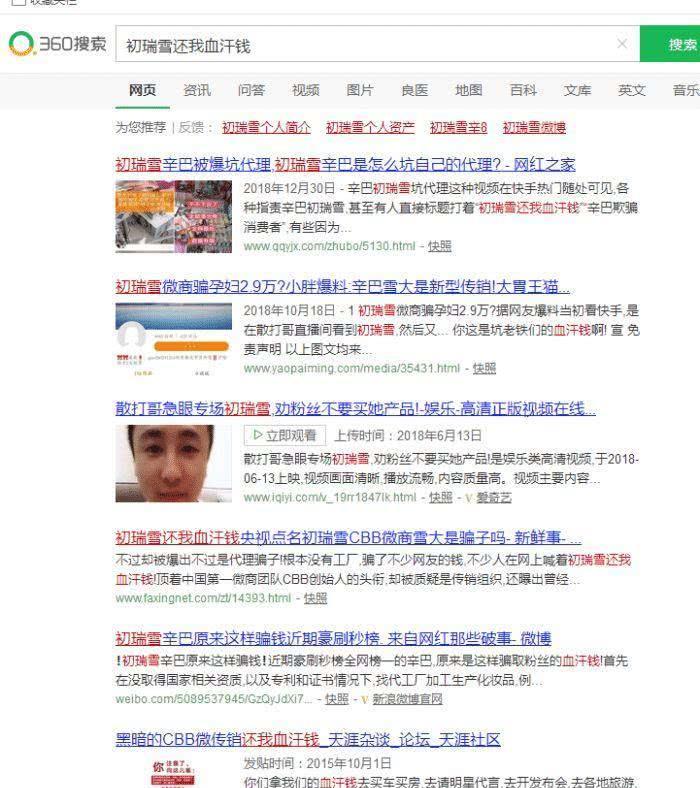
Task: Open the result 初瑞雪还我血汗钱央视点名
Action: [348, 538]
